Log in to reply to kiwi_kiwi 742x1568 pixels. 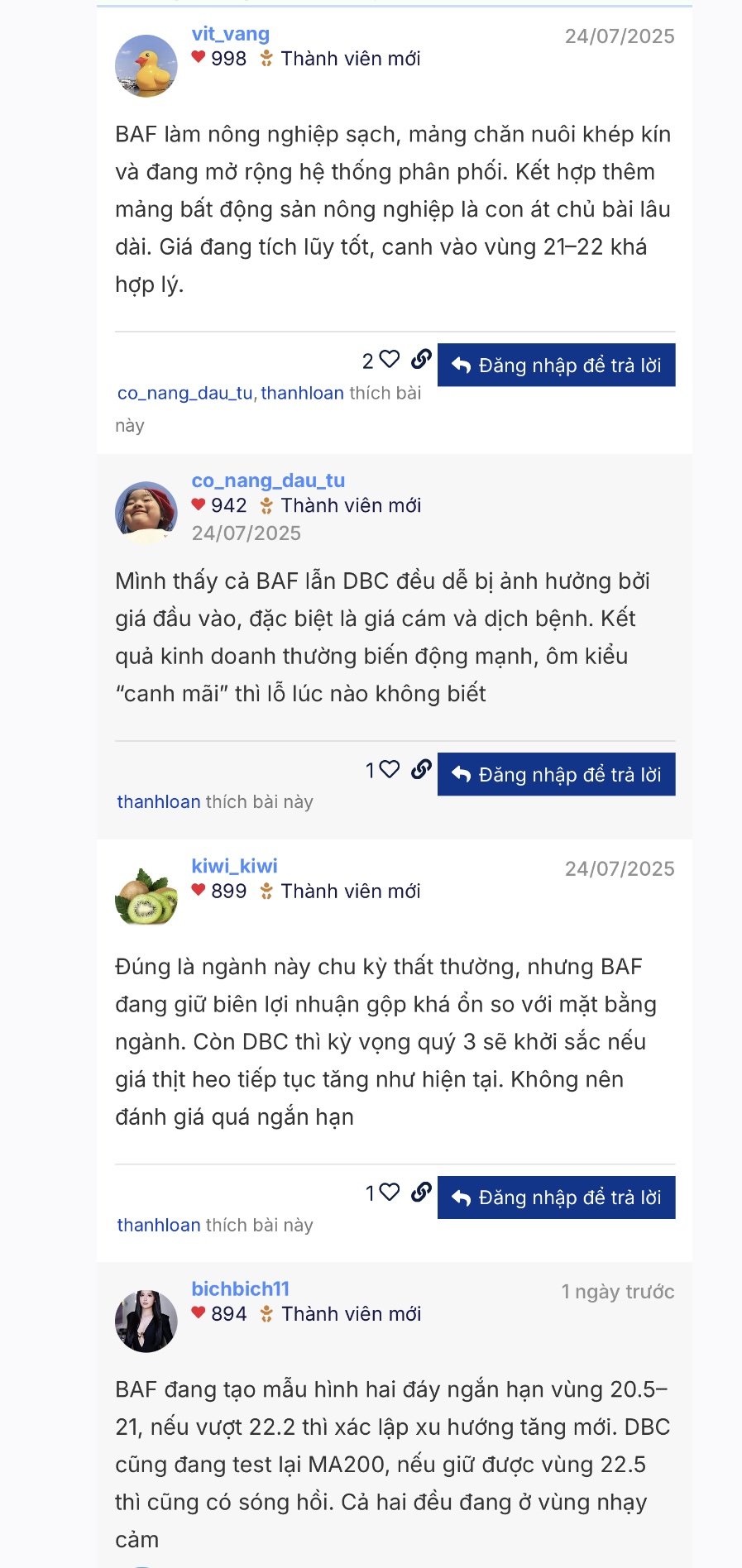[x=556, y=1197]
